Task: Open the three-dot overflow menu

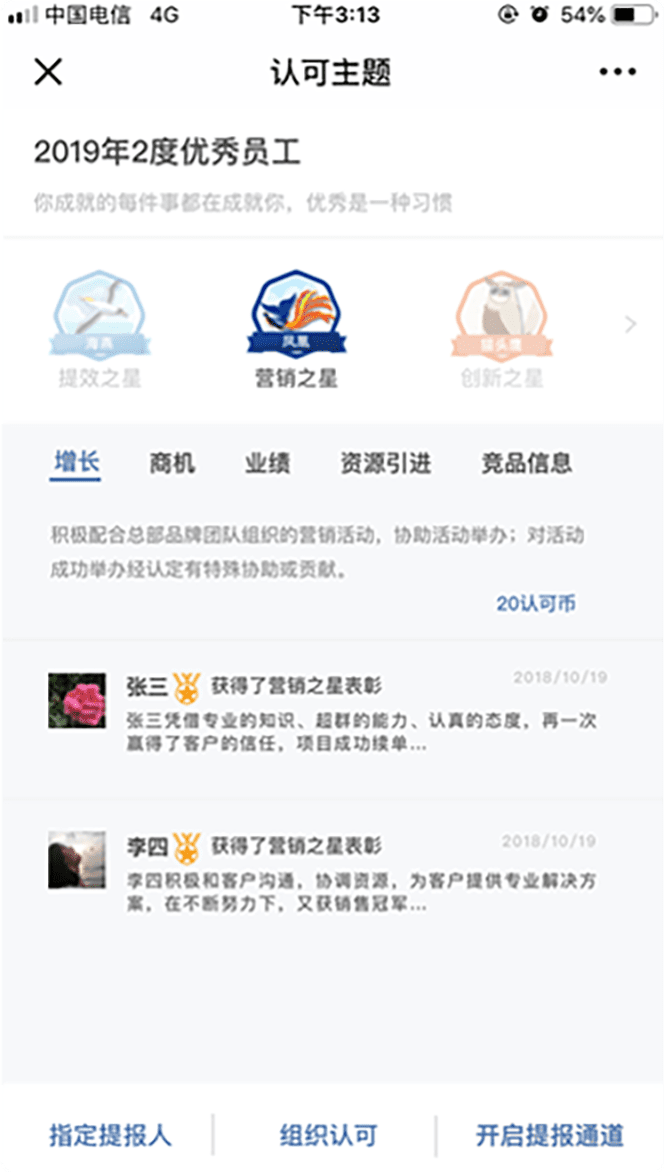Action: (617, 72)
